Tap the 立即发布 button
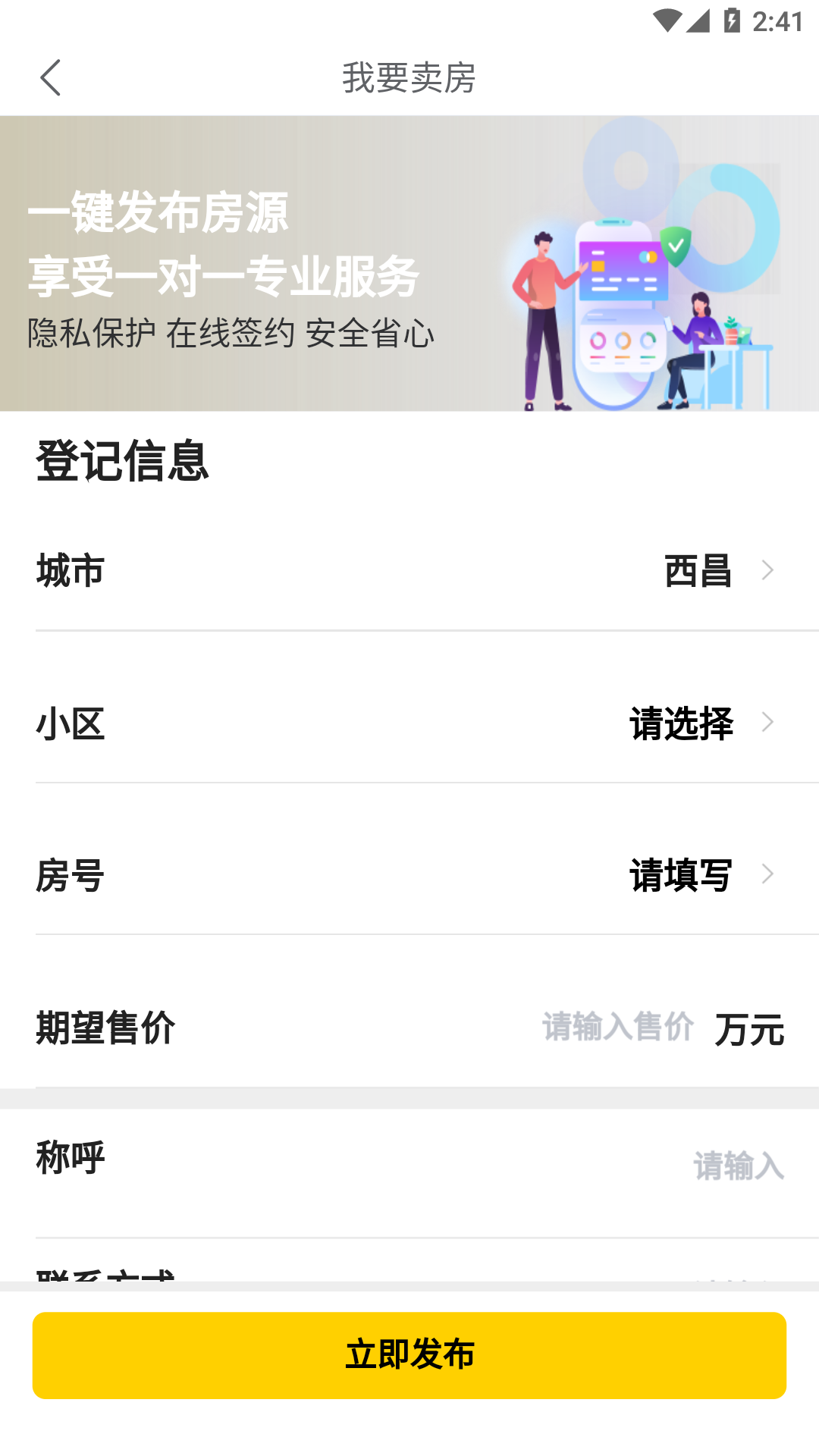 tap(409, 1355)
